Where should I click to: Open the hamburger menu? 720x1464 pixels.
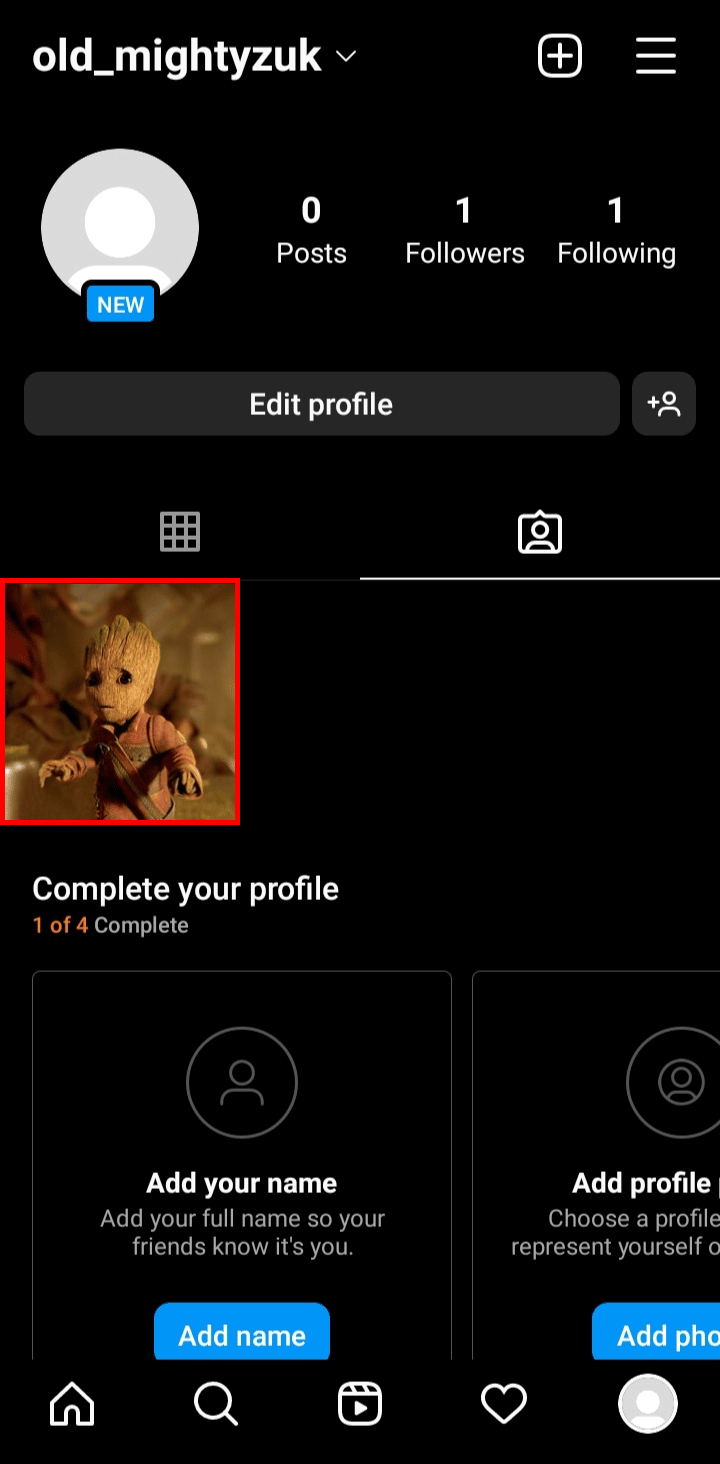click(x=656, y=56)
